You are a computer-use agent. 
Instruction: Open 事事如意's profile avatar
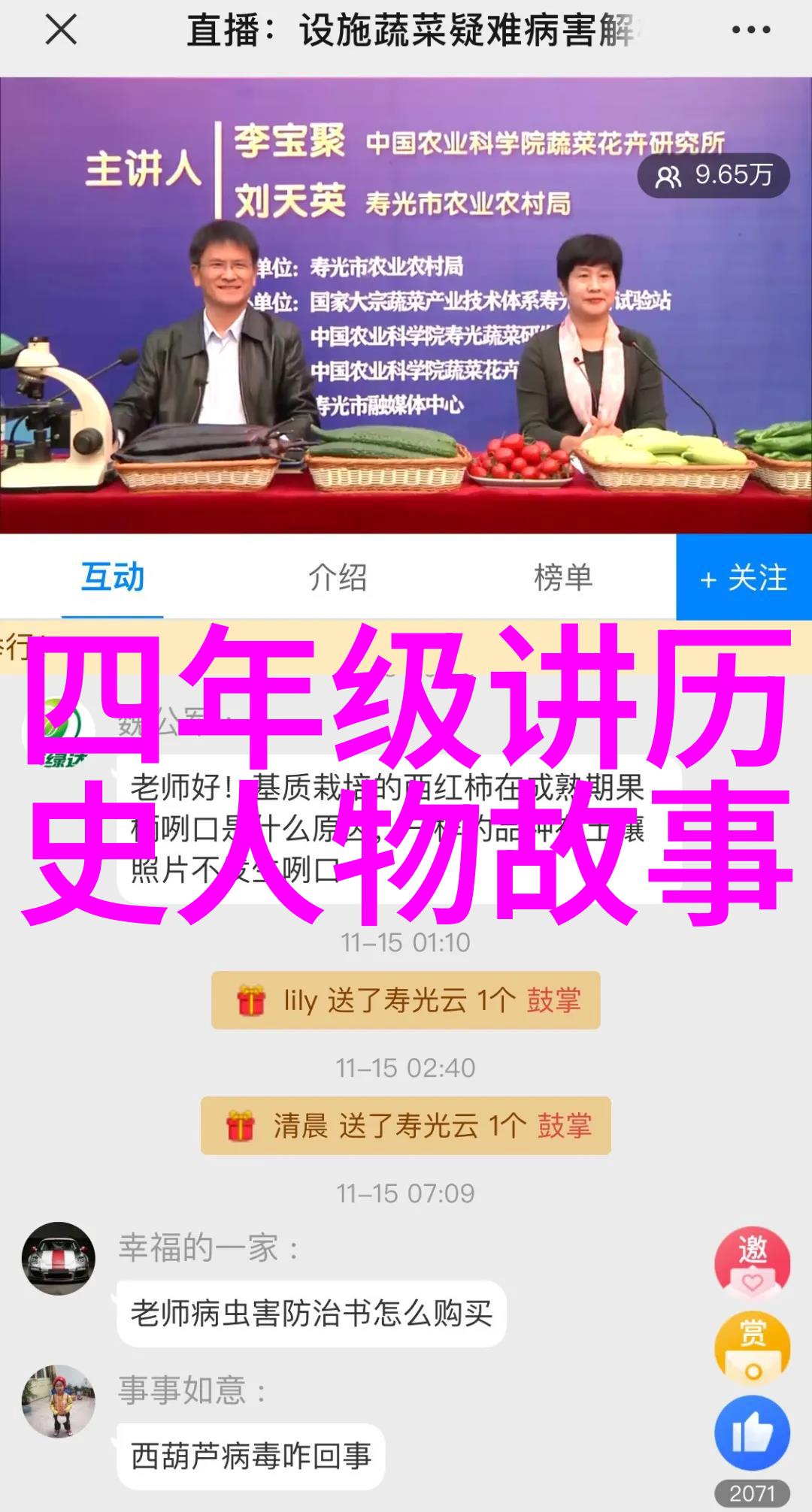[59, 1401]
